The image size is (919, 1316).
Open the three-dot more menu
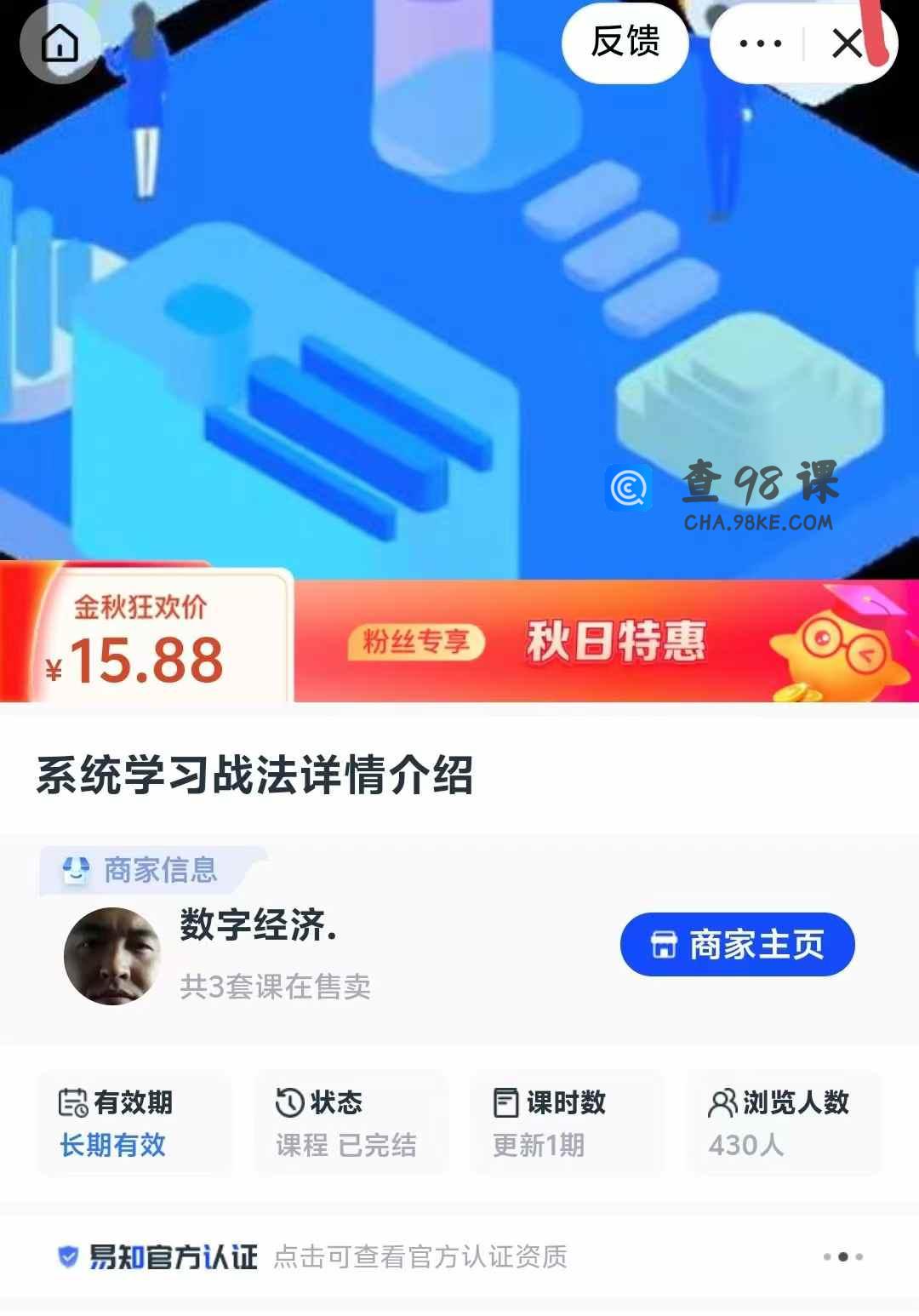(760, 43)
